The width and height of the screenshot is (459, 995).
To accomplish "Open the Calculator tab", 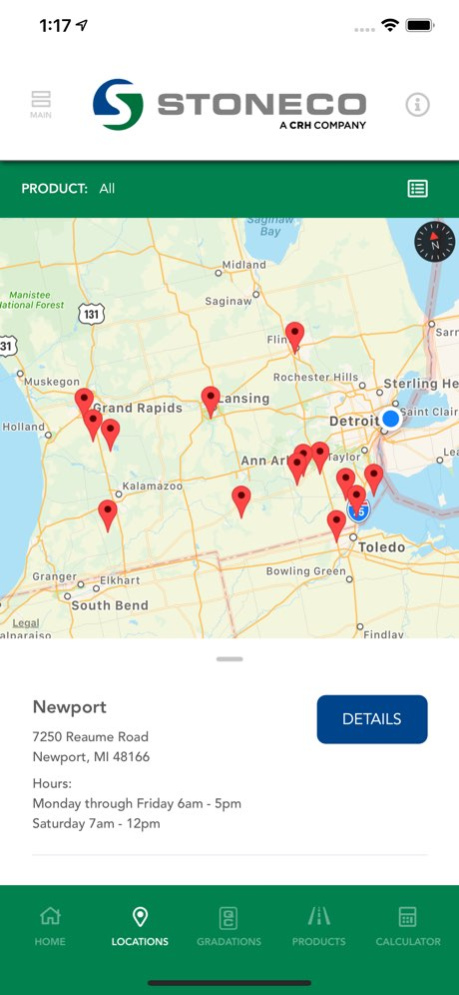I will pyautogui.click(x=408, y=926).
